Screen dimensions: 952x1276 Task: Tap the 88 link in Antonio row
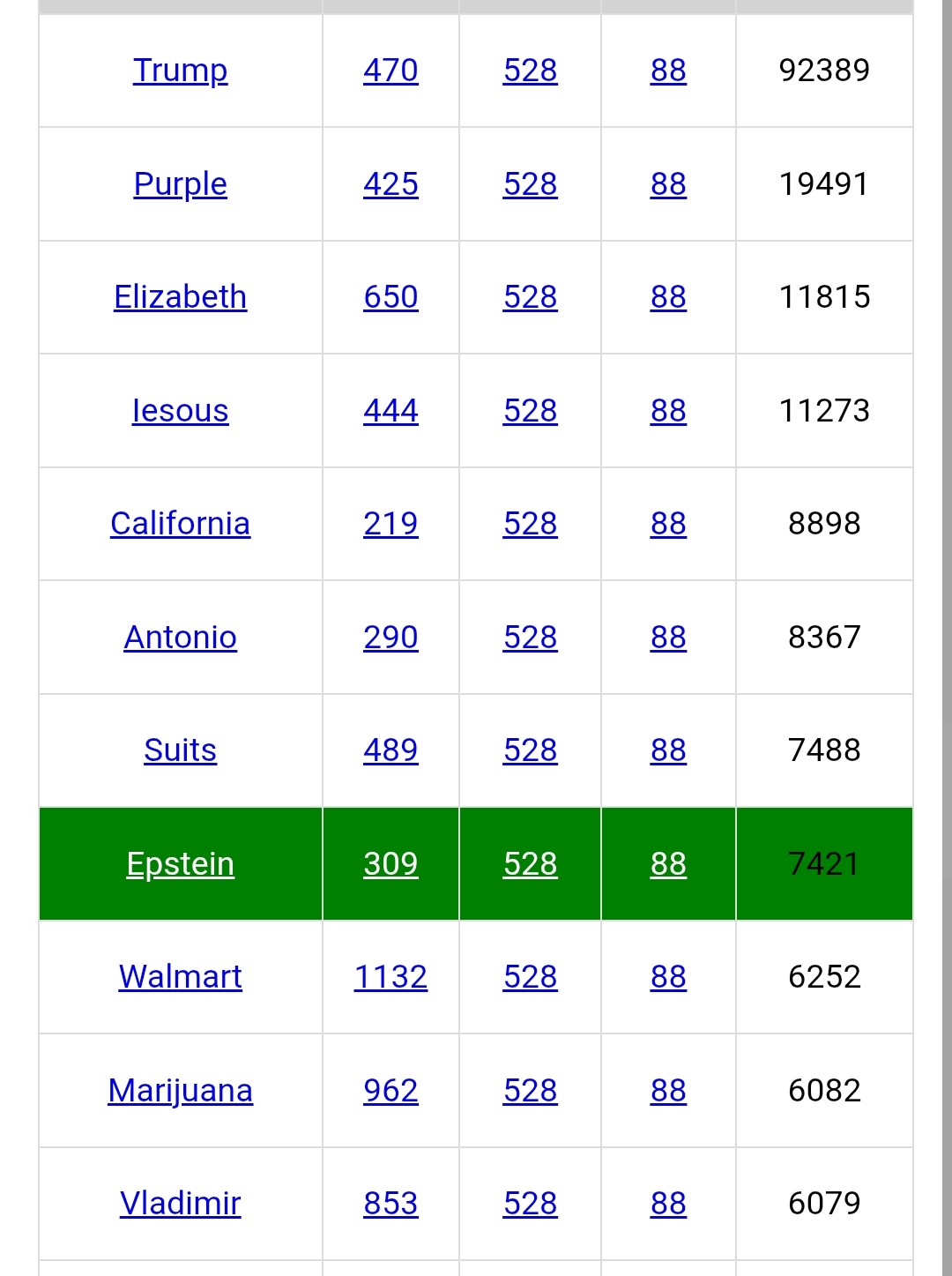pyautogui.click(x=668, y=638)
